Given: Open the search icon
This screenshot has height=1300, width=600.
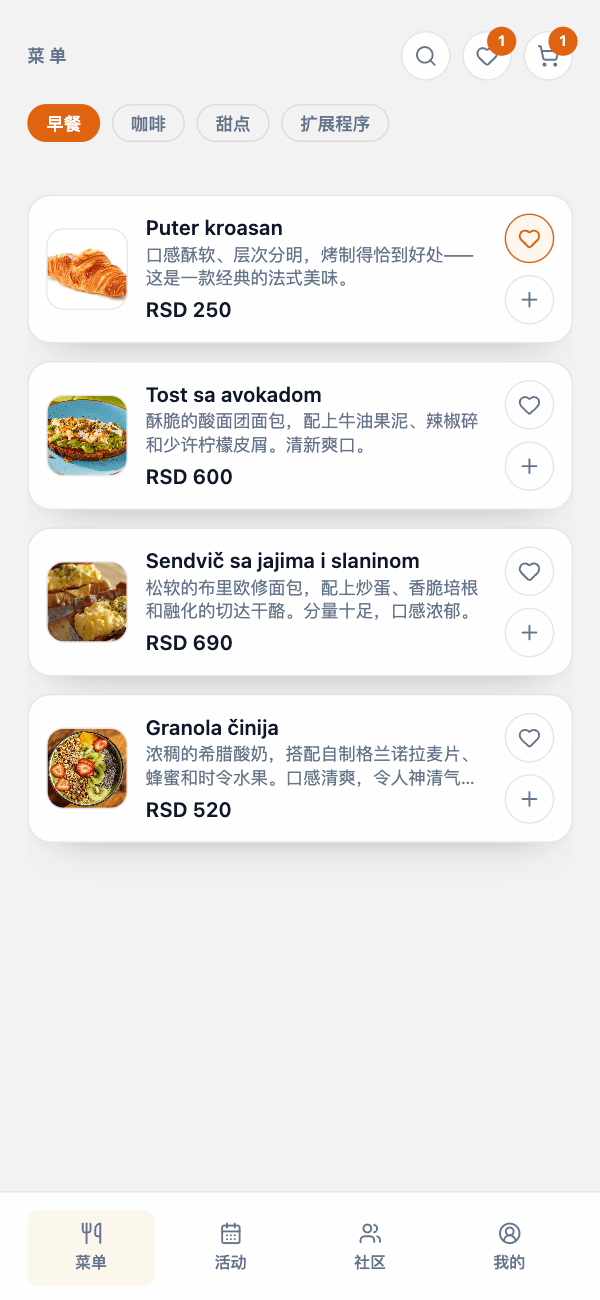Looking at the screenshot, I should coord(426,56).
